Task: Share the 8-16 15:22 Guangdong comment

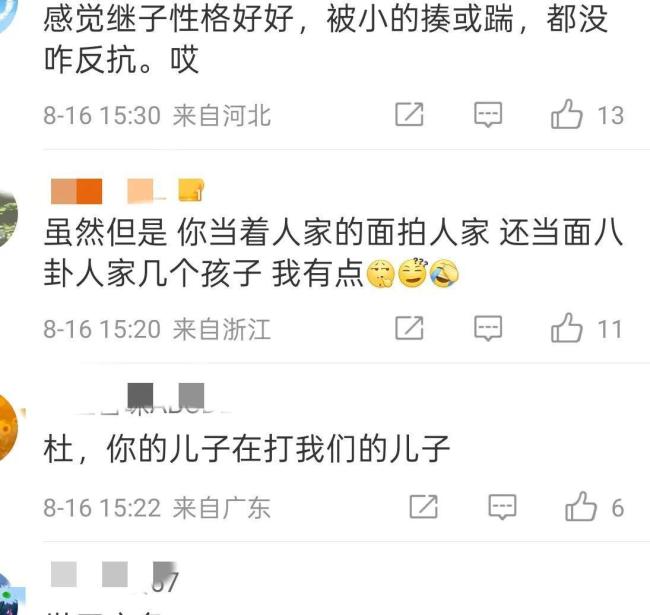Action: point(424,507)
